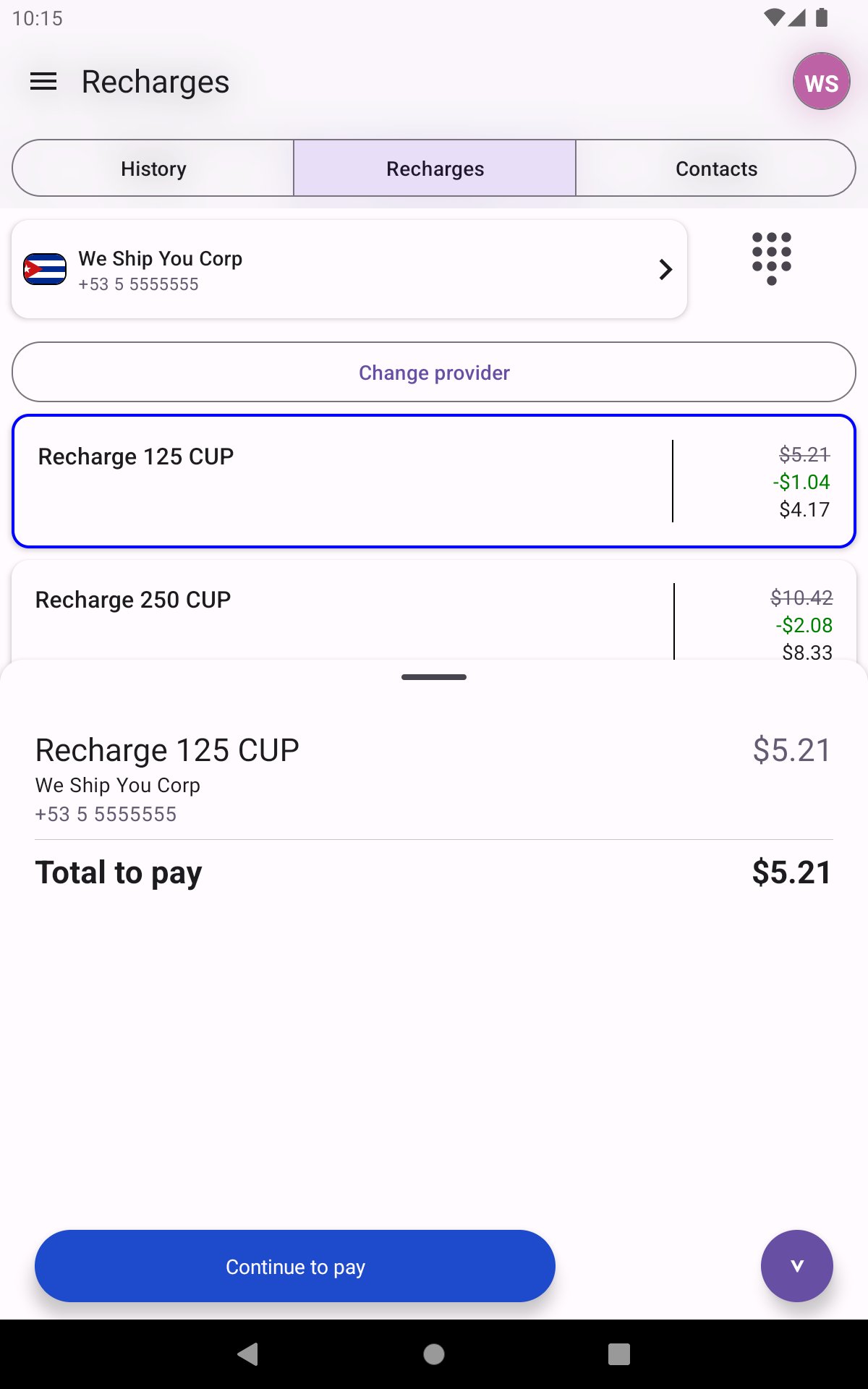868x1389 pixels.
Task: Select the Recharge 250 CUP offer
Action: click(434, 609)
